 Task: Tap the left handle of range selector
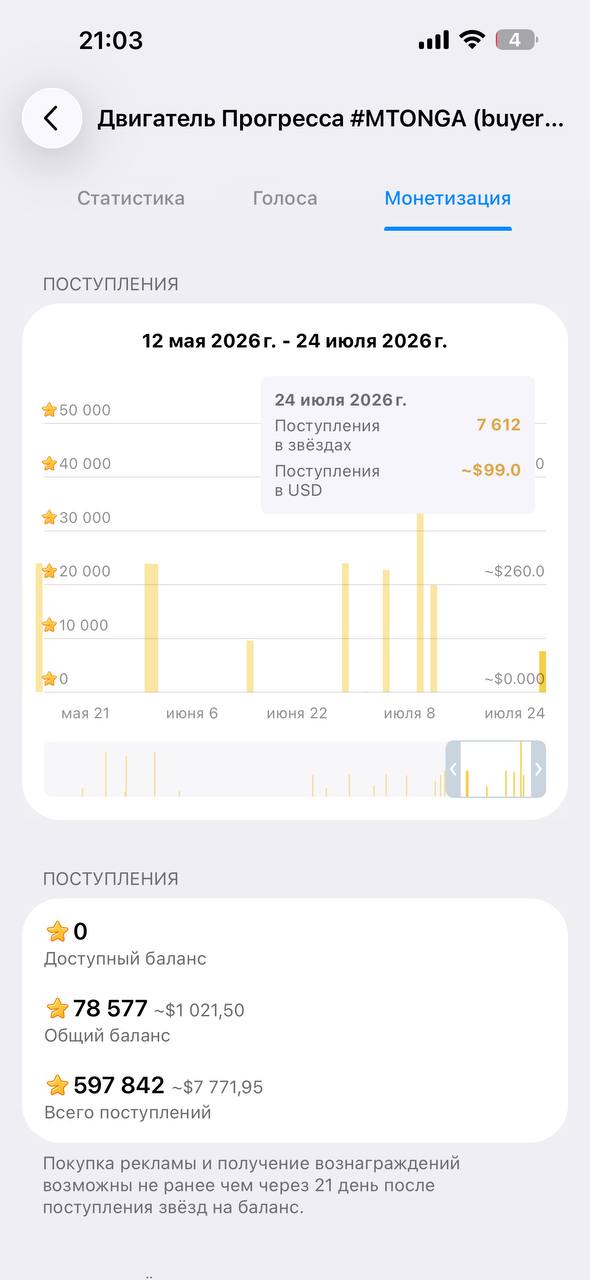tap(453, 769)
